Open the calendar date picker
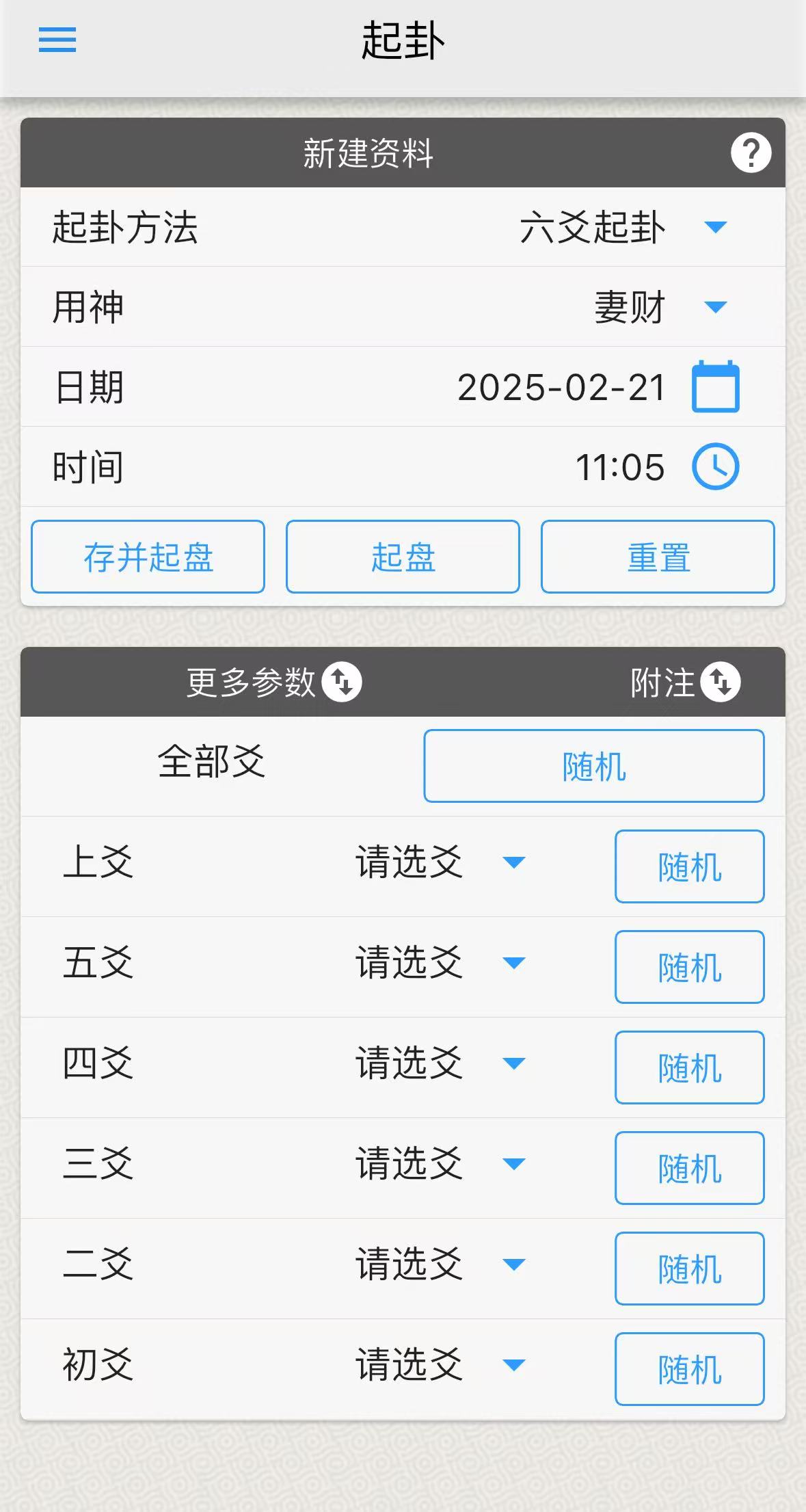 coord(715,387)
